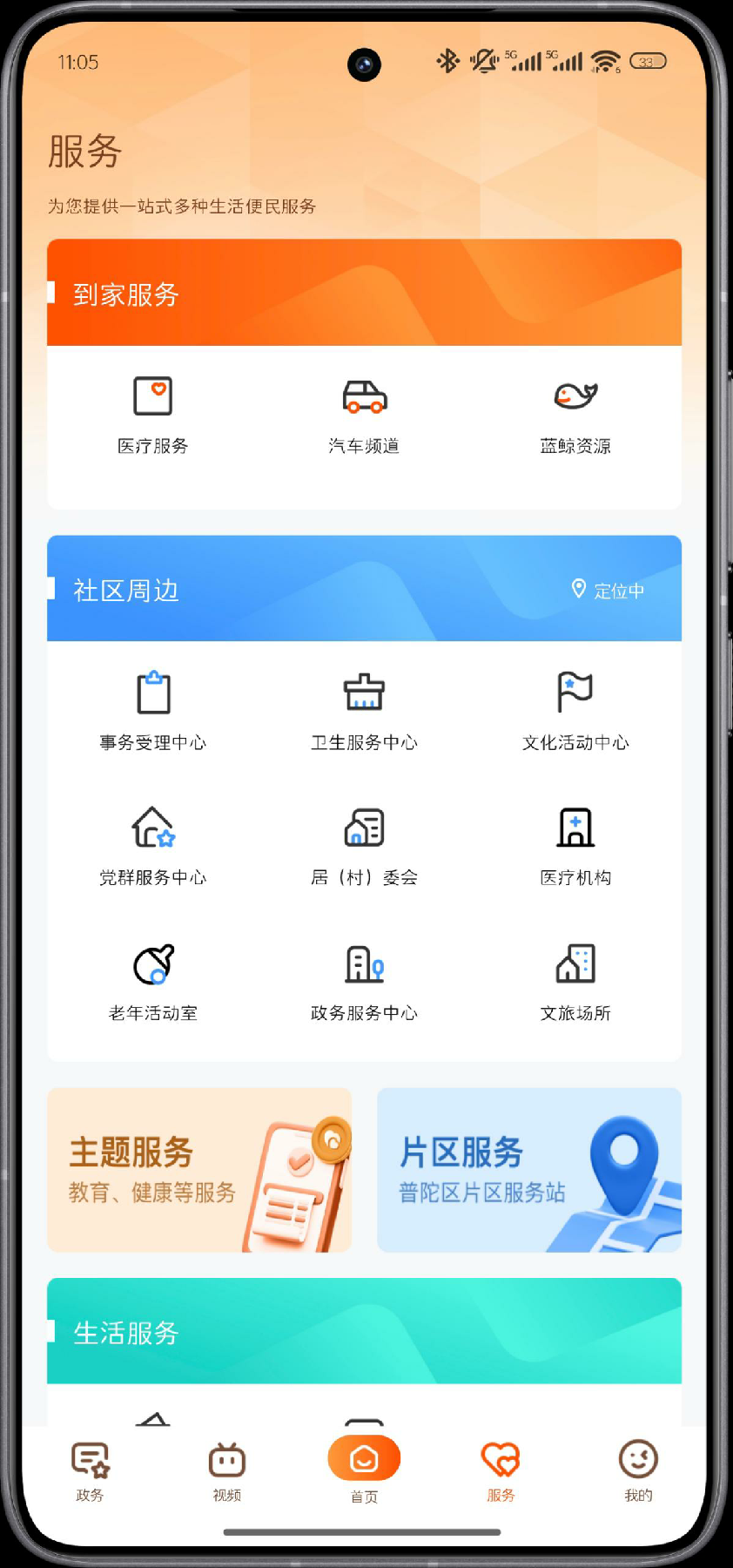Open the 主题服务 card
The image size is (733, 1568).
point(199,1169)
